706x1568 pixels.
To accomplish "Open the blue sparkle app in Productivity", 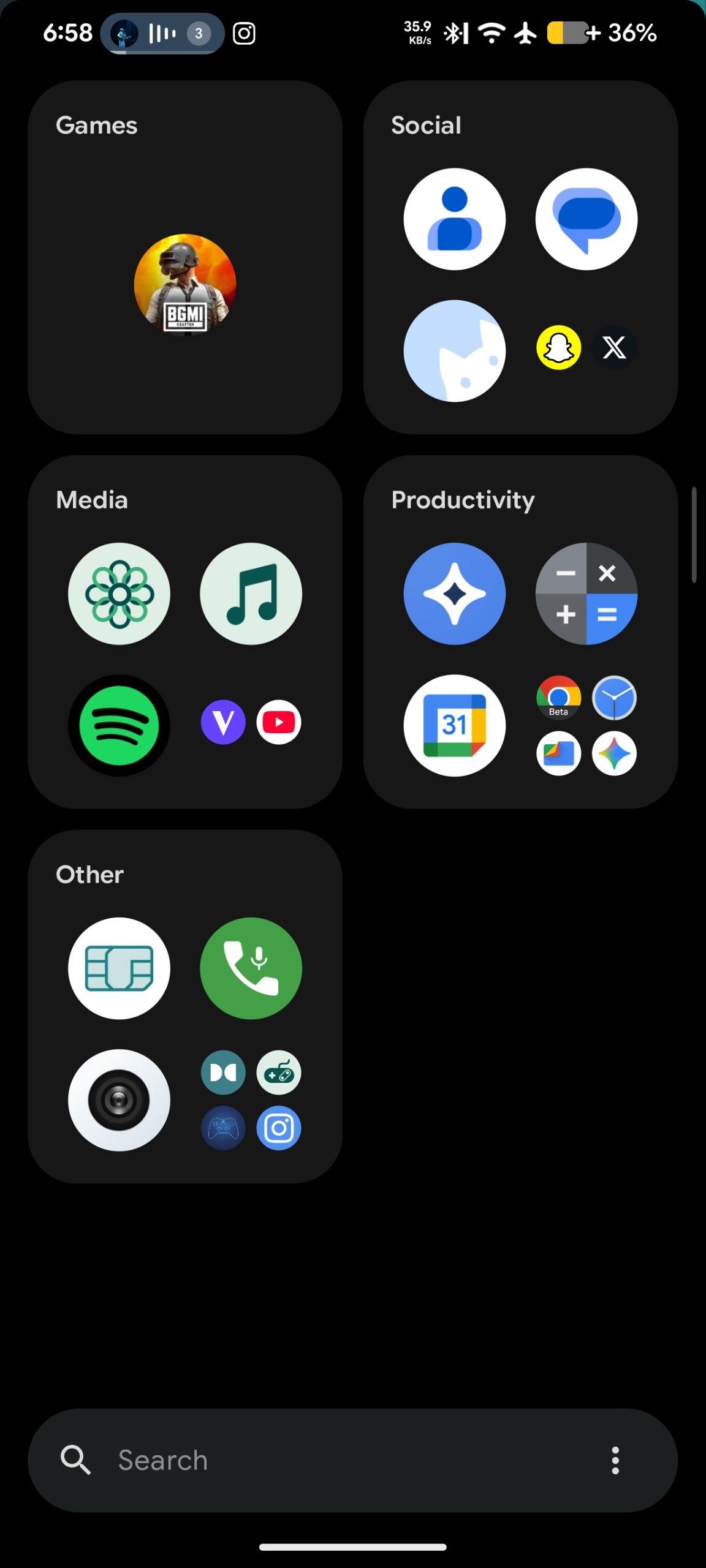I will 454,594.
